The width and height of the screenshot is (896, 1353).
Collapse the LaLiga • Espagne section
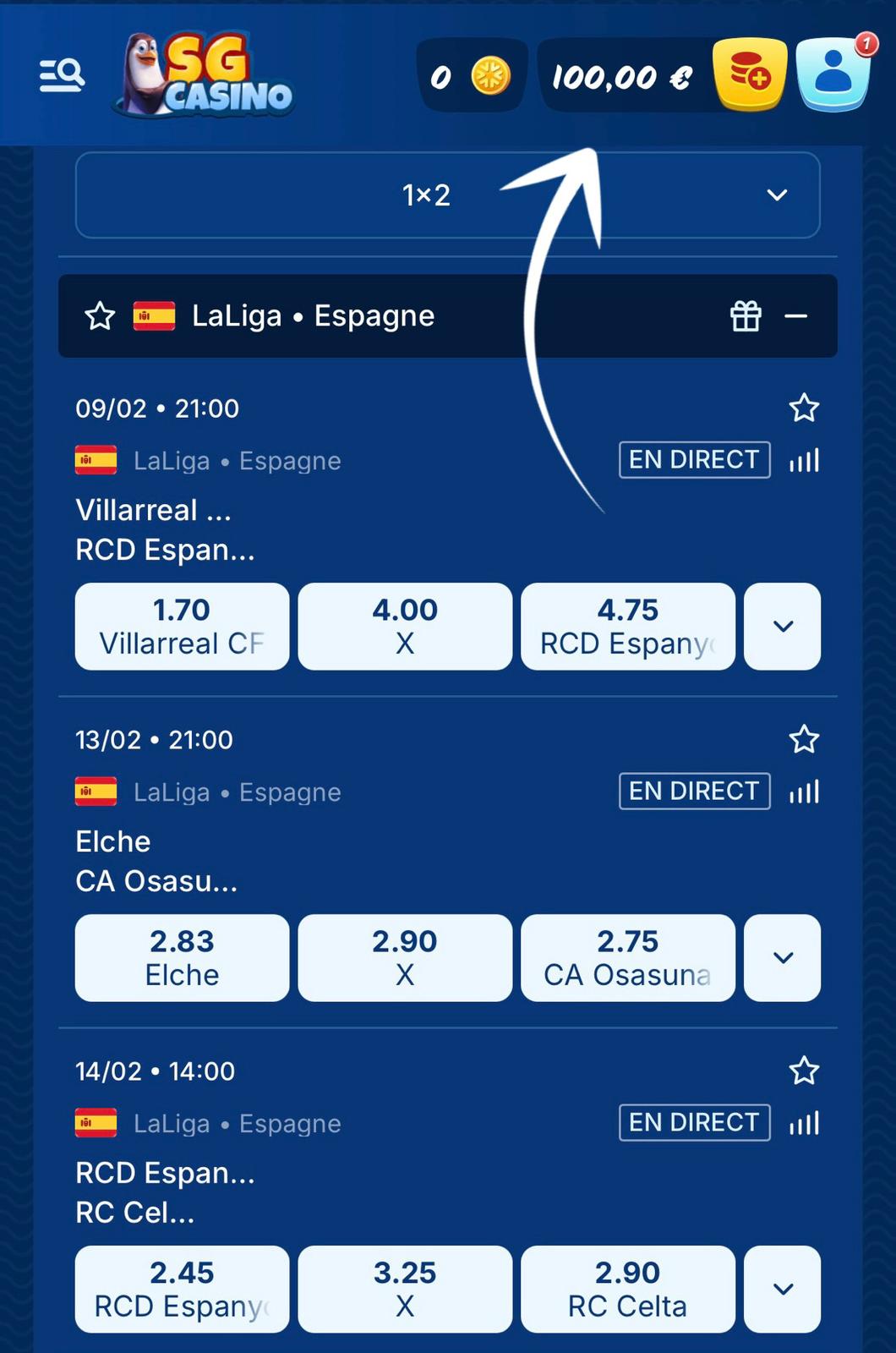click(795, 316)
